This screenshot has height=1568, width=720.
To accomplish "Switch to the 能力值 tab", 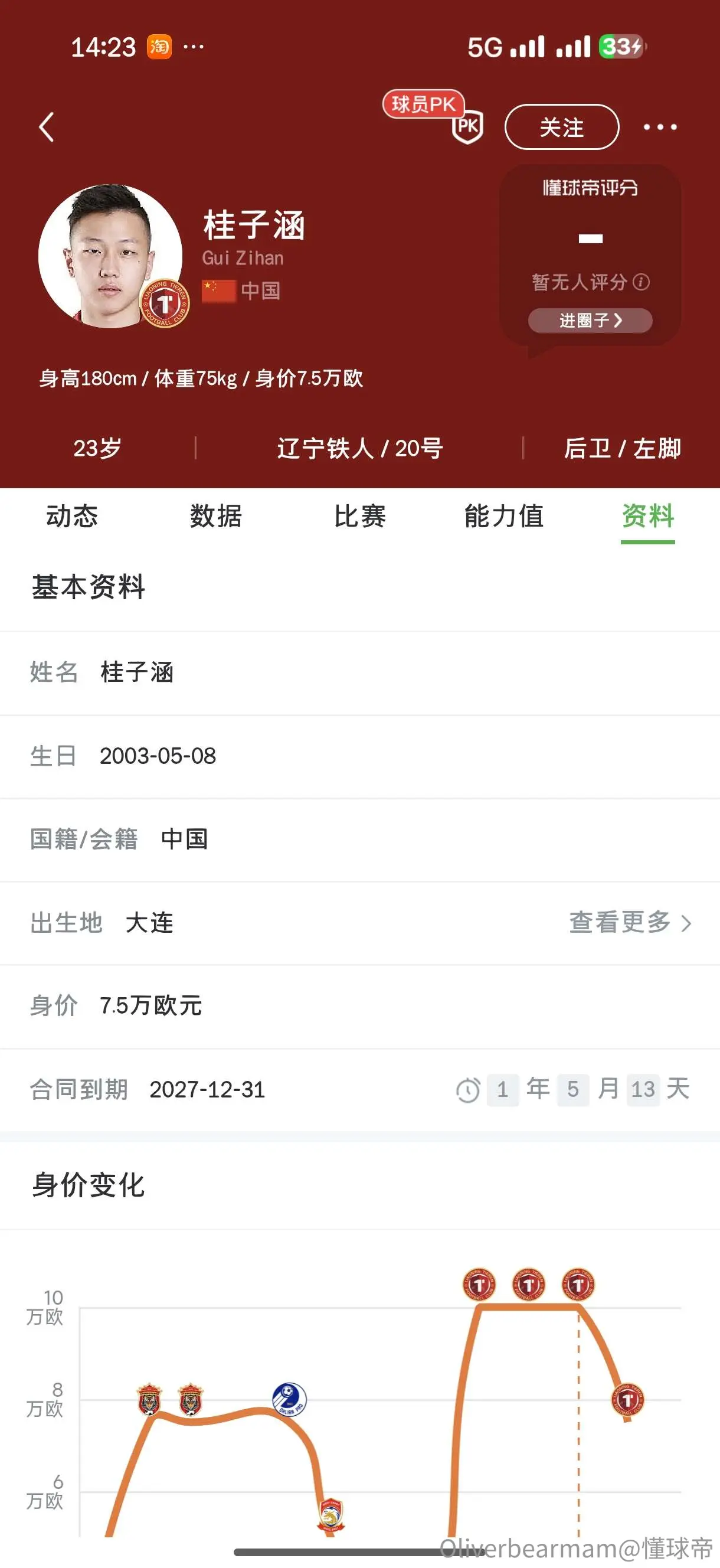I will coord(504,516).
